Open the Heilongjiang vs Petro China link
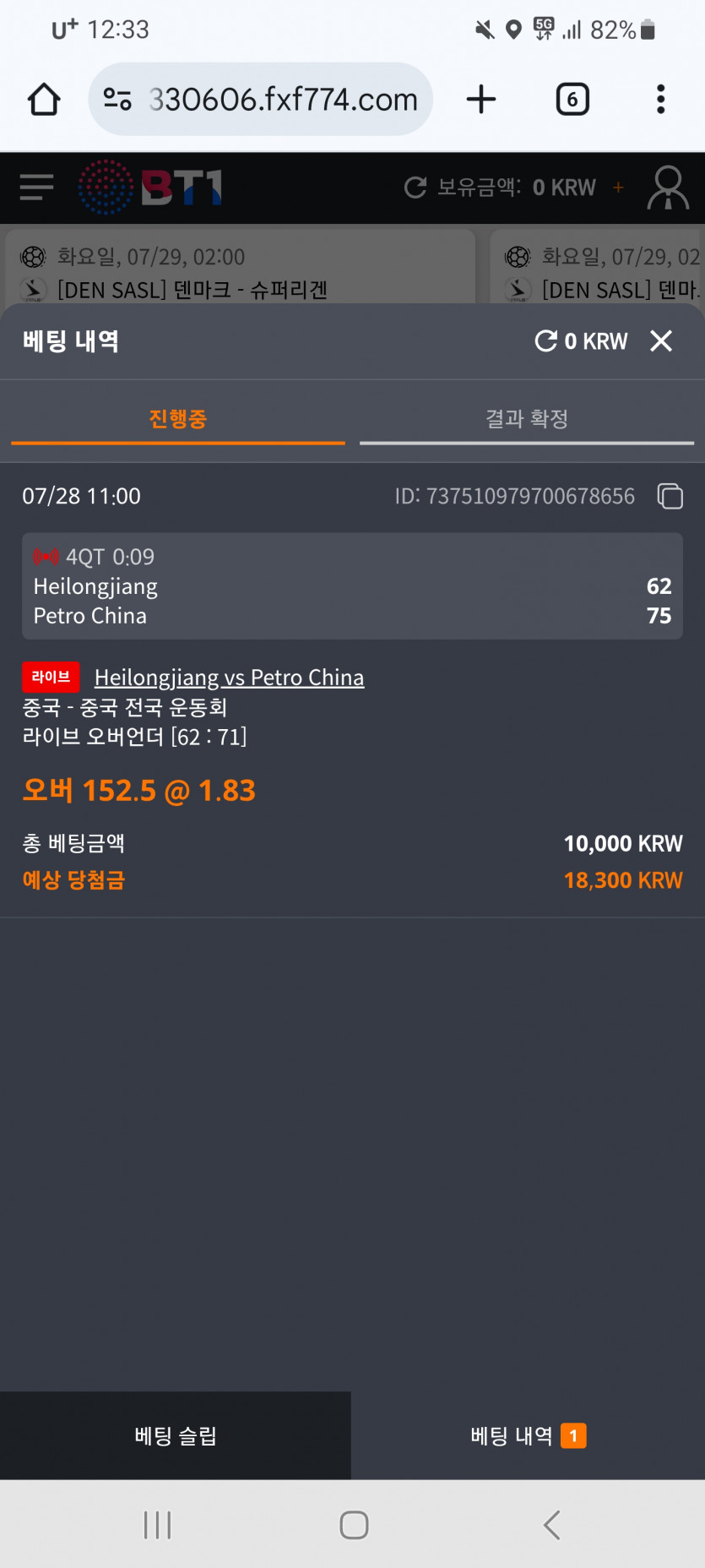Screen dimensions: 705x1568 pos(229,678)
